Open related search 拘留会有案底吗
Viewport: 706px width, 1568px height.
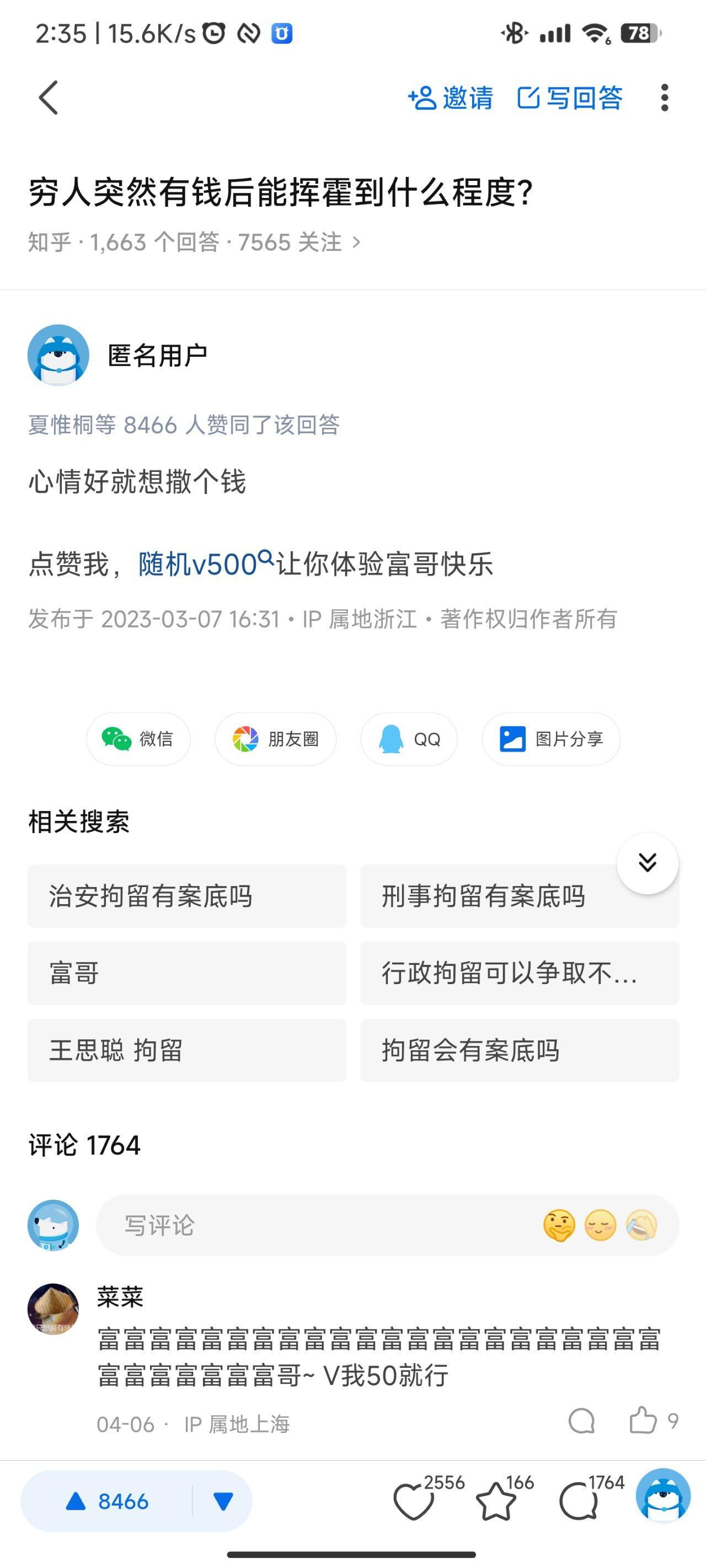(x=519, y=1050)
